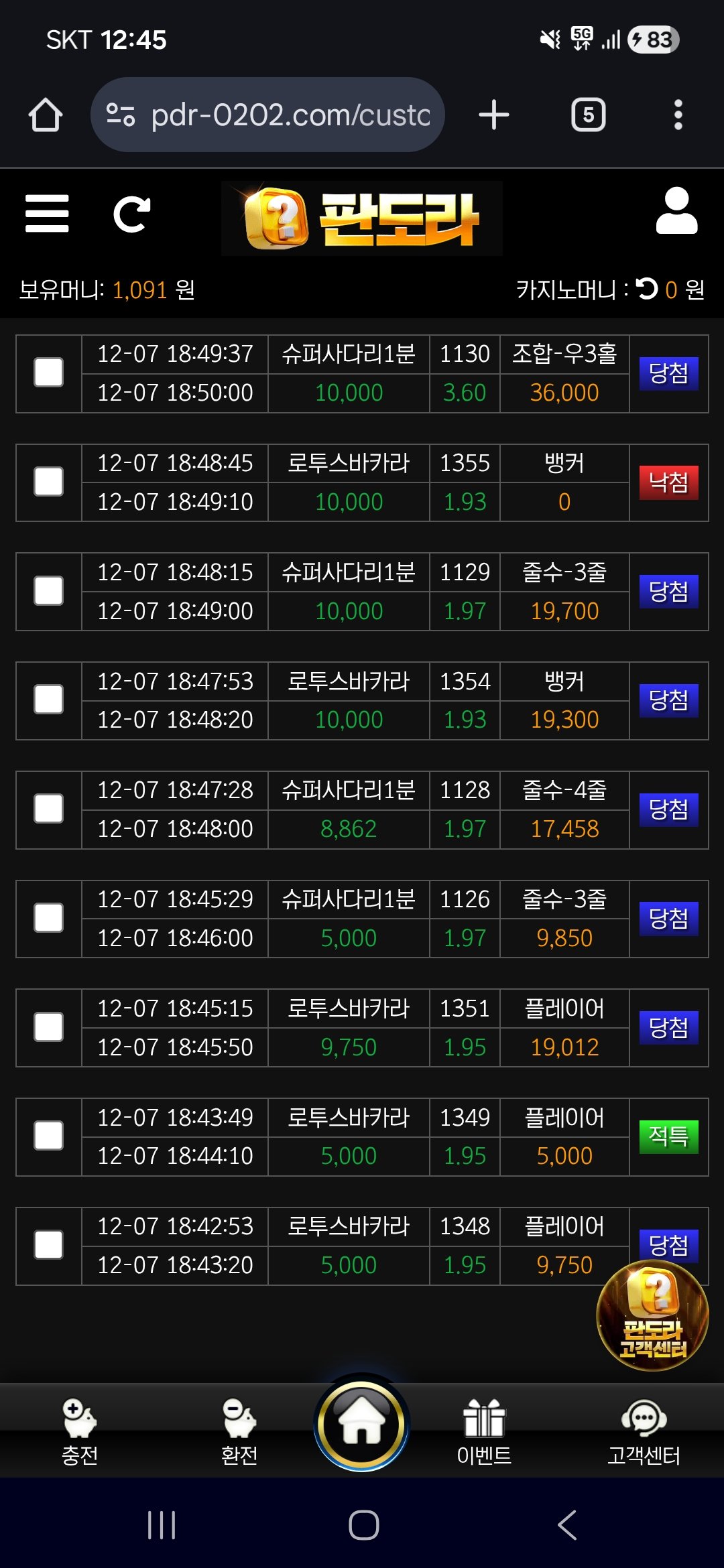Tick the checkbox for round 1129
This screenshot has height=1568, width=724.
click(x=49, y=591)
